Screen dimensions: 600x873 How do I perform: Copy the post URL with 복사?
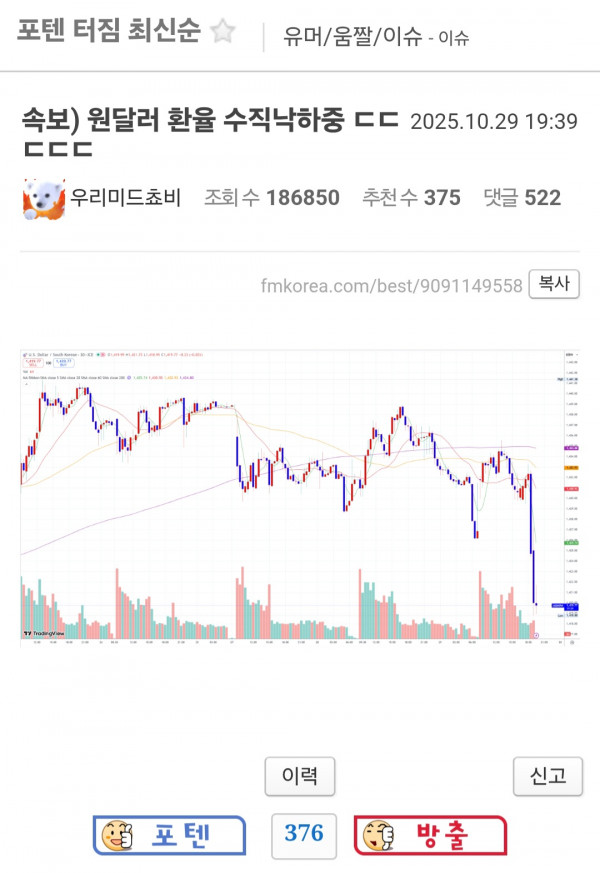[x=554, y=284]
